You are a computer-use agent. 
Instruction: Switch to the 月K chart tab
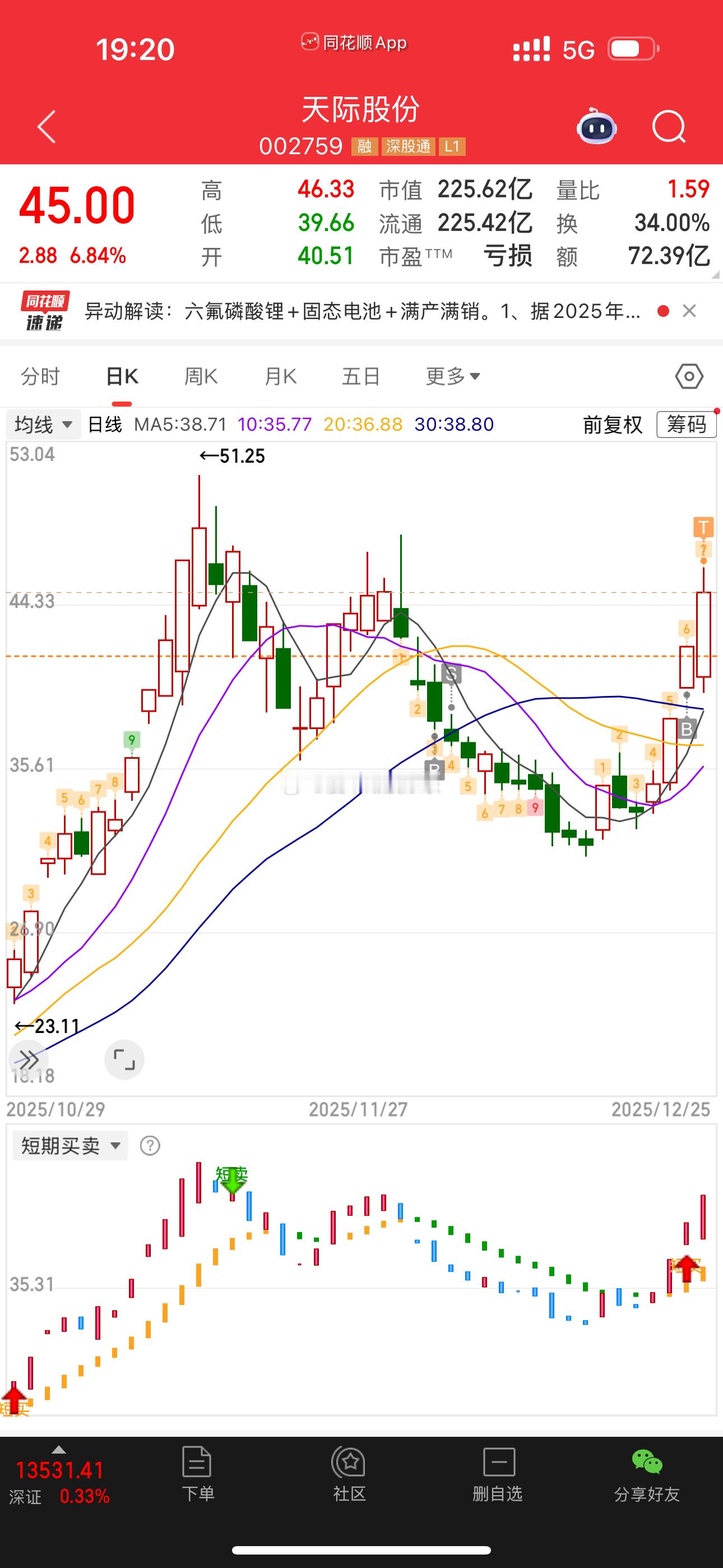281,376
